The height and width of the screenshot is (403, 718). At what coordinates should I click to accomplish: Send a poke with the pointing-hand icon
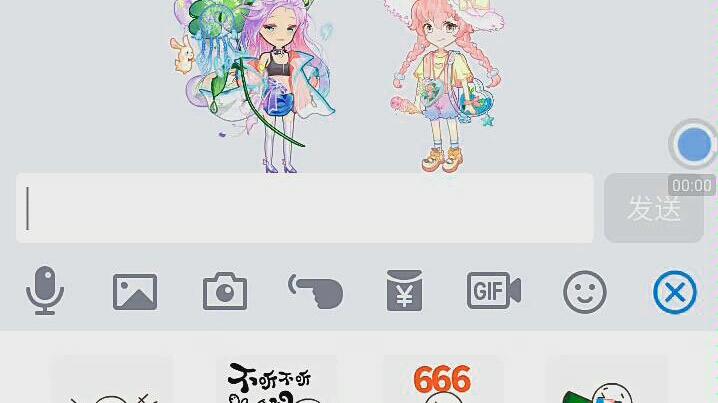[x=316, y=292]
